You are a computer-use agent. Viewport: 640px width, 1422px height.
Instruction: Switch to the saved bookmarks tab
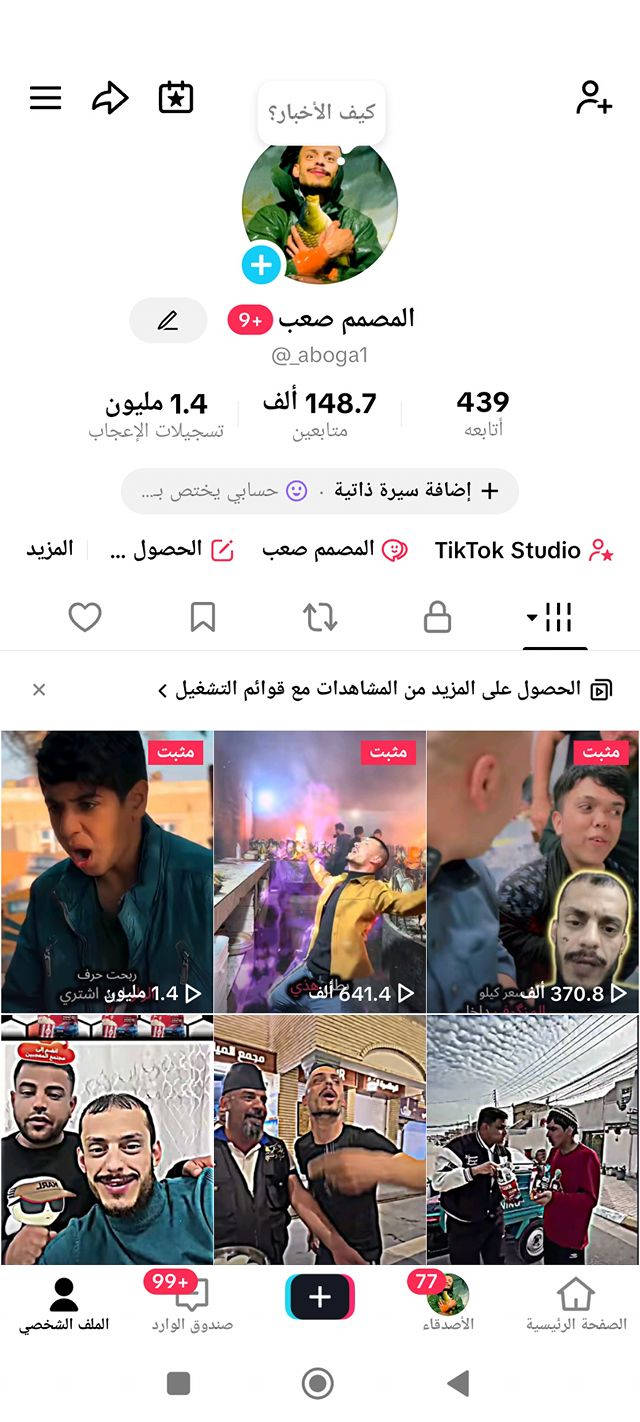(x=203, y=618)
